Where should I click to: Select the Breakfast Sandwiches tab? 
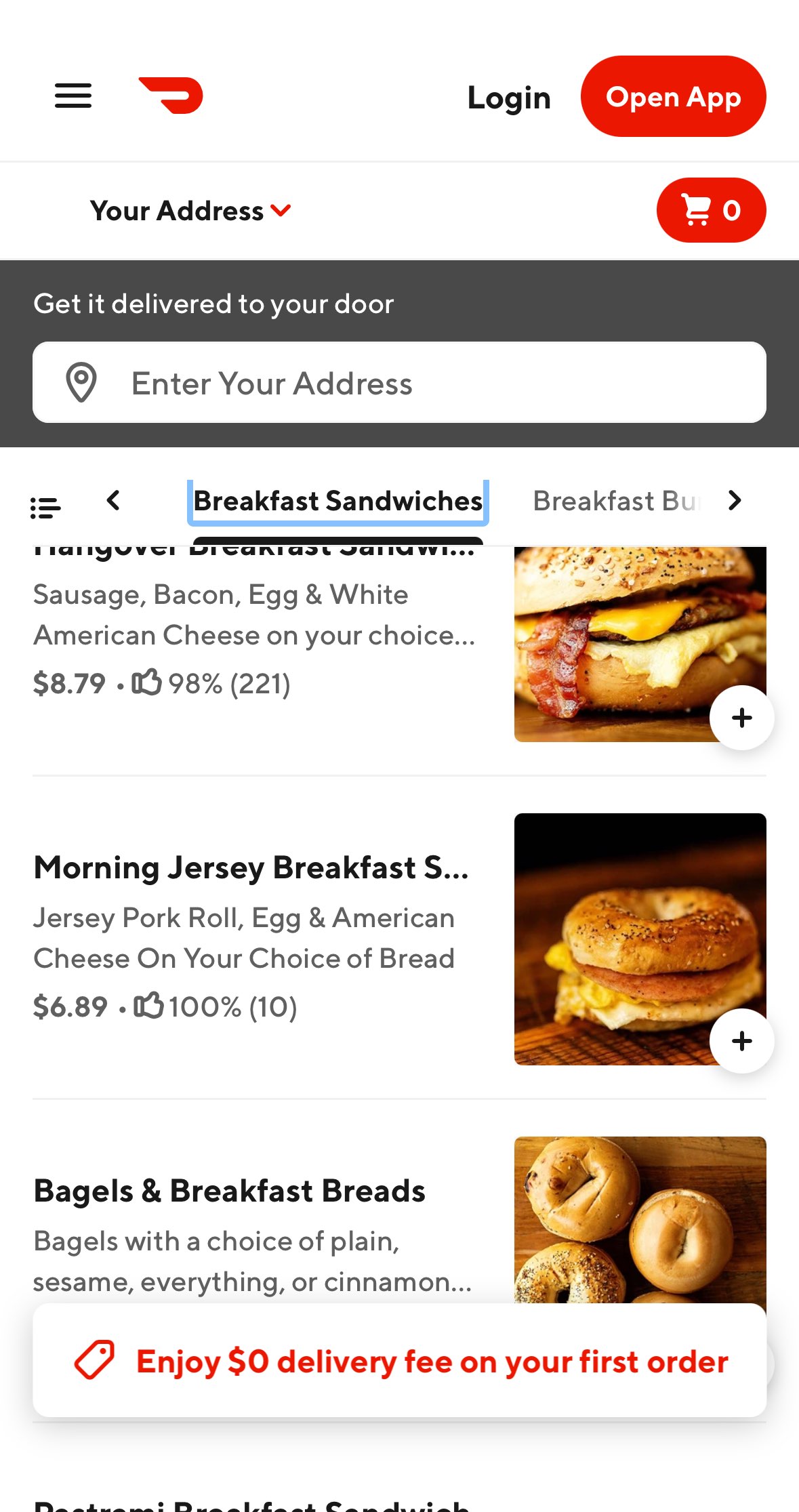337,502
